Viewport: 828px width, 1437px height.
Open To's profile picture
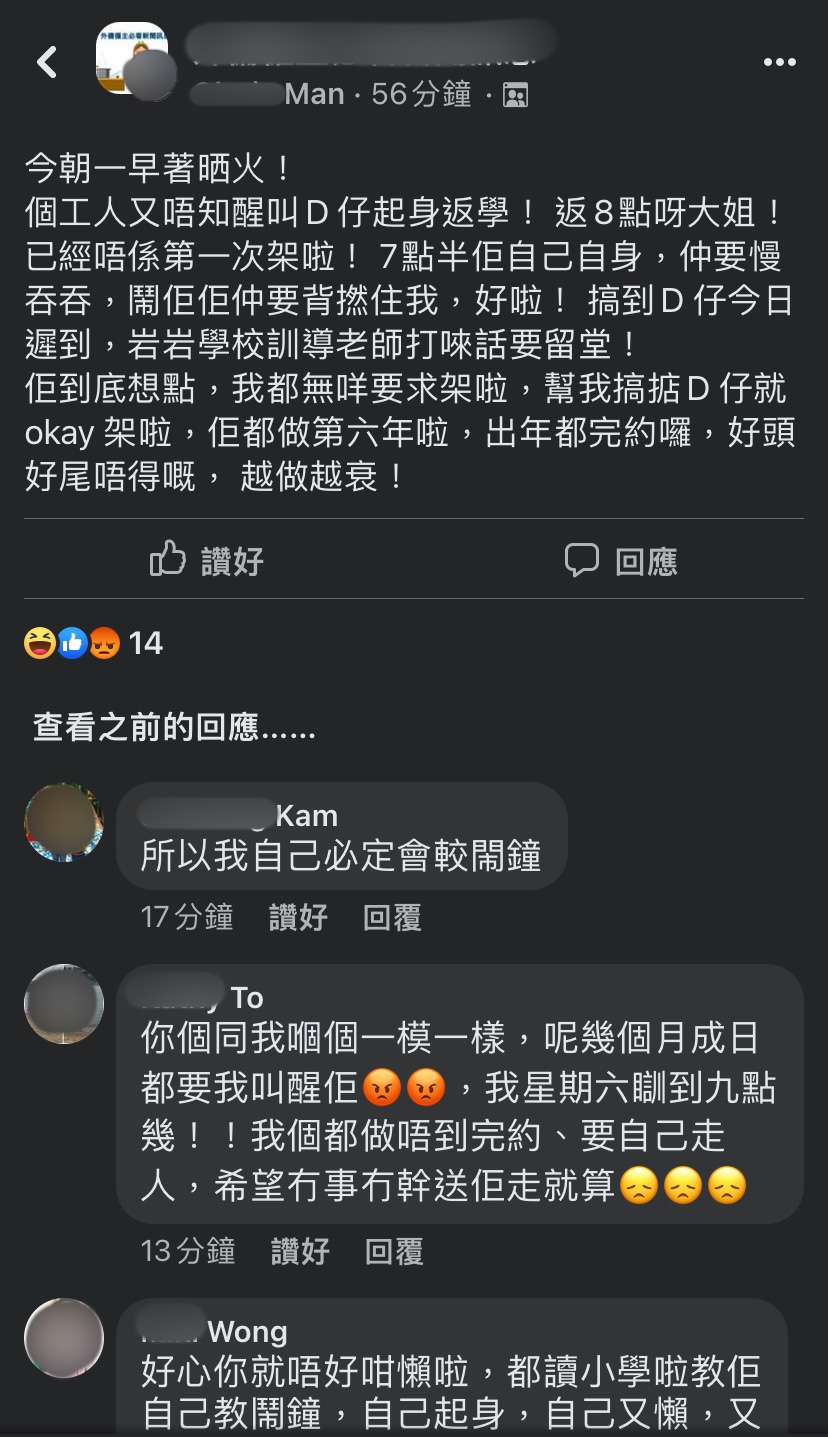[63, 1004]
